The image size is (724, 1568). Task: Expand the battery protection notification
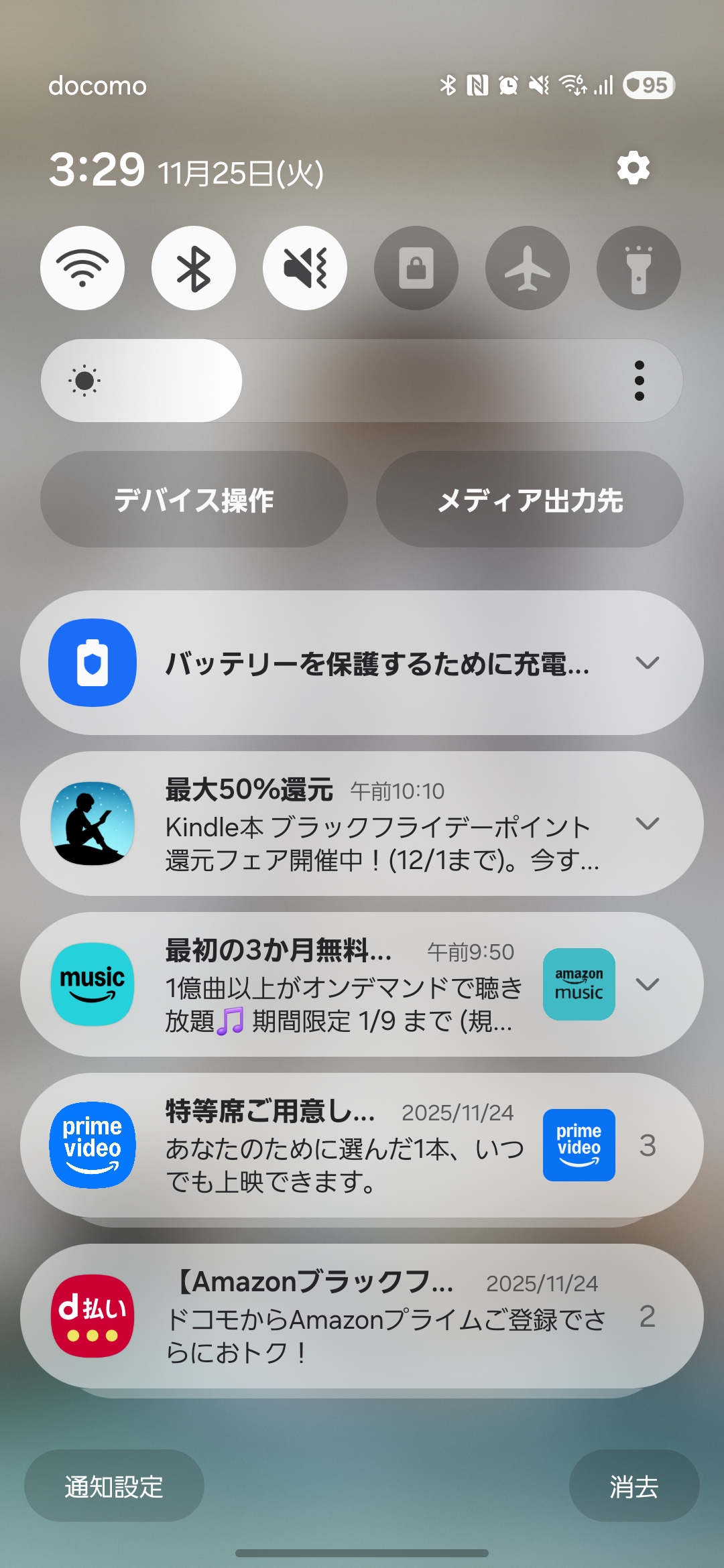[647, 663]
